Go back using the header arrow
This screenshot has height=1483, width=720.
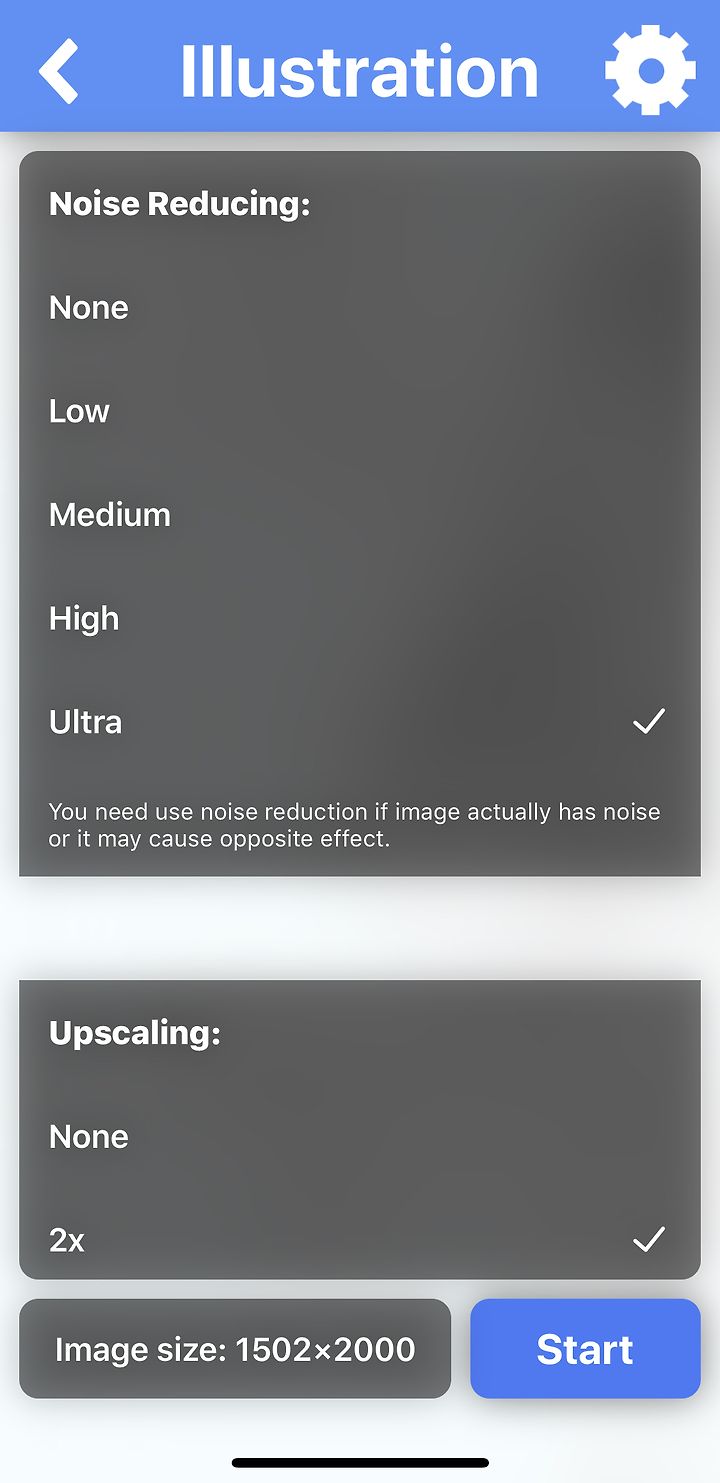(59, 71)
